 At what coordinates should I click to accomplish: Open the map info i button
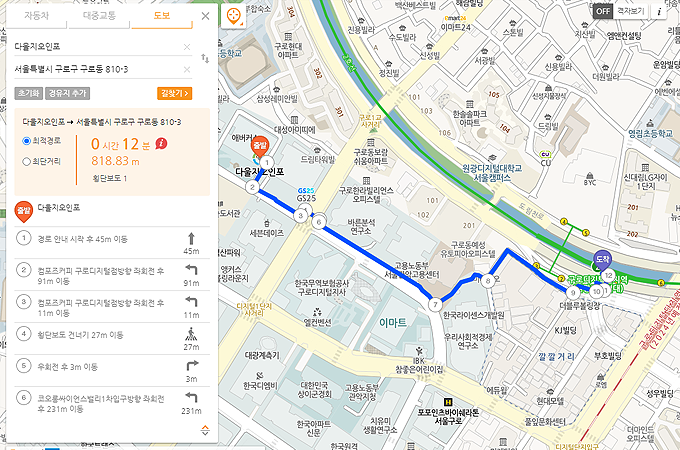(663, 11)
